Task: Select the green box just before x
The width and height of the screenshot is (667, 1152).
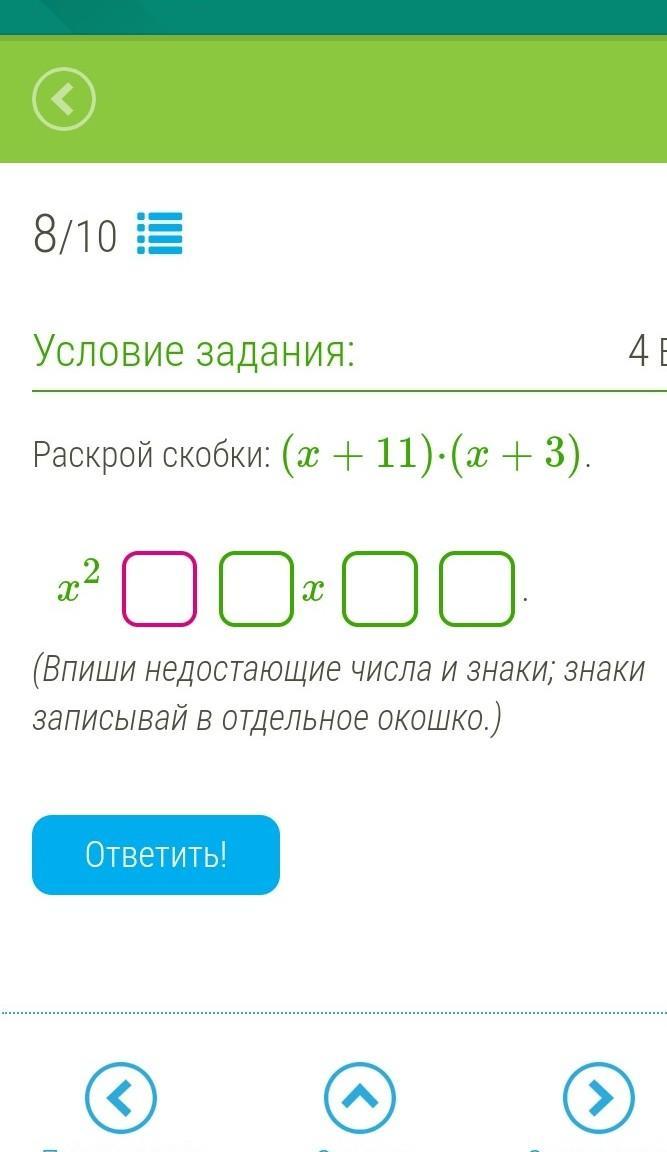Action: 256,588
